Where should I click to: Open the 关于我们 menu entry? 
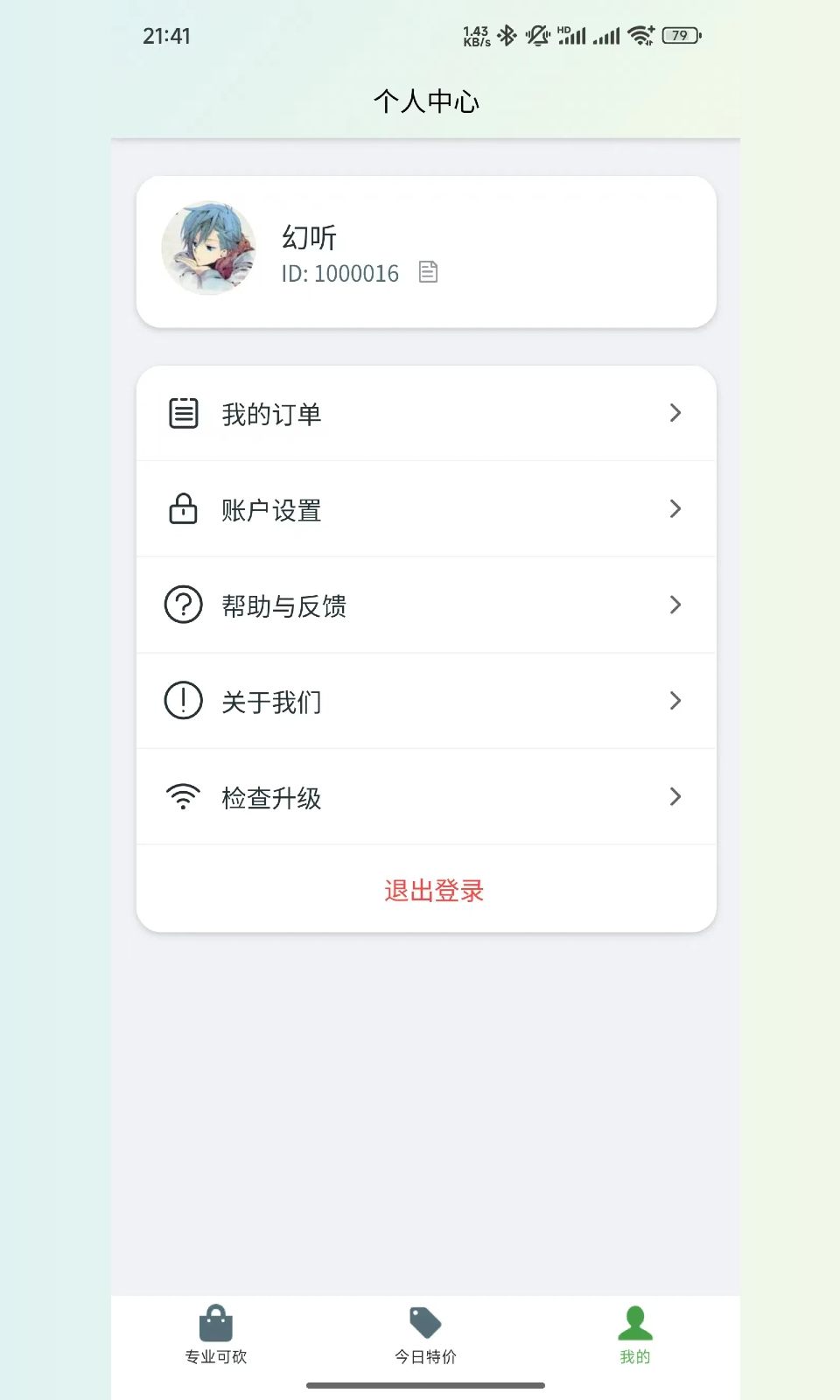[x=424, y=700]
